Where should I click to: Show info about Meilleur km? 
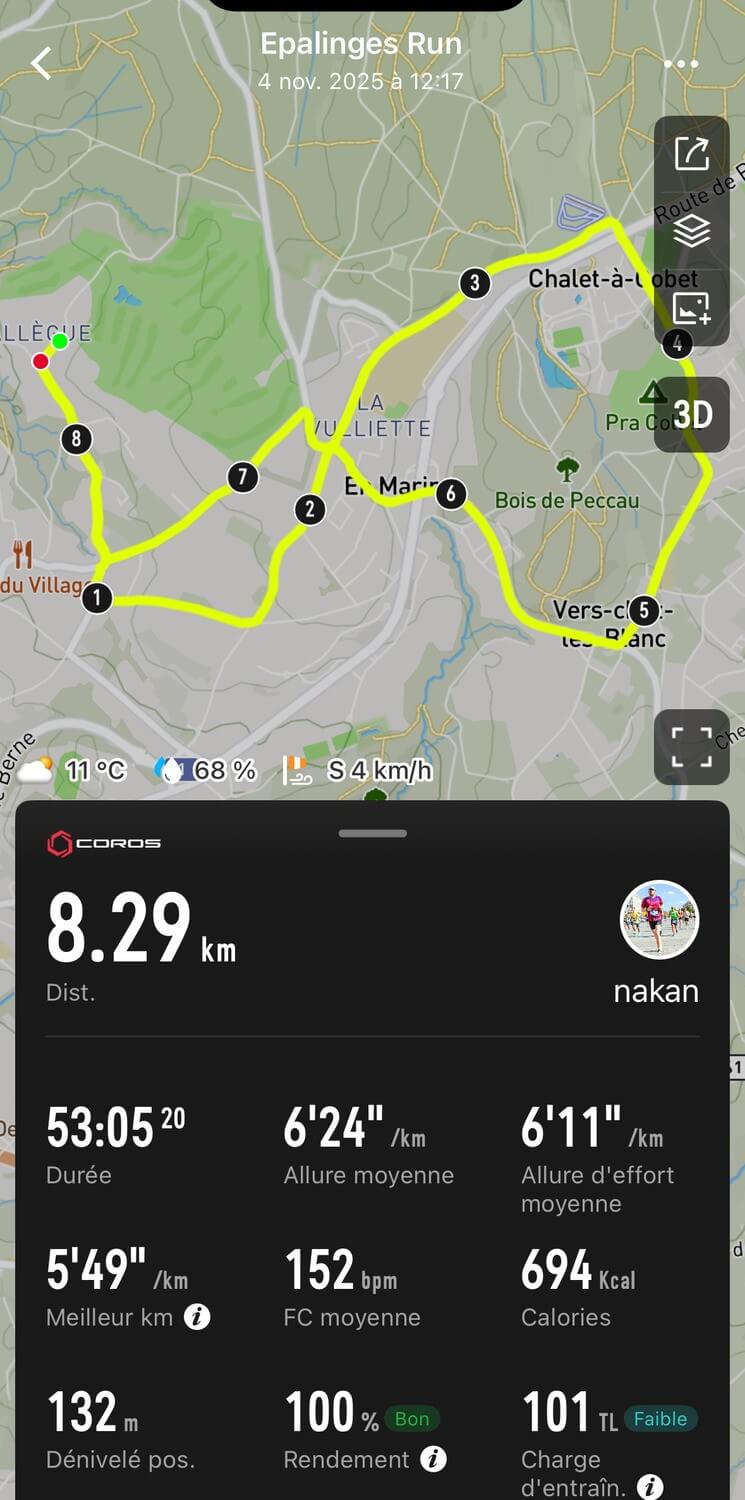coord(198,1317)
